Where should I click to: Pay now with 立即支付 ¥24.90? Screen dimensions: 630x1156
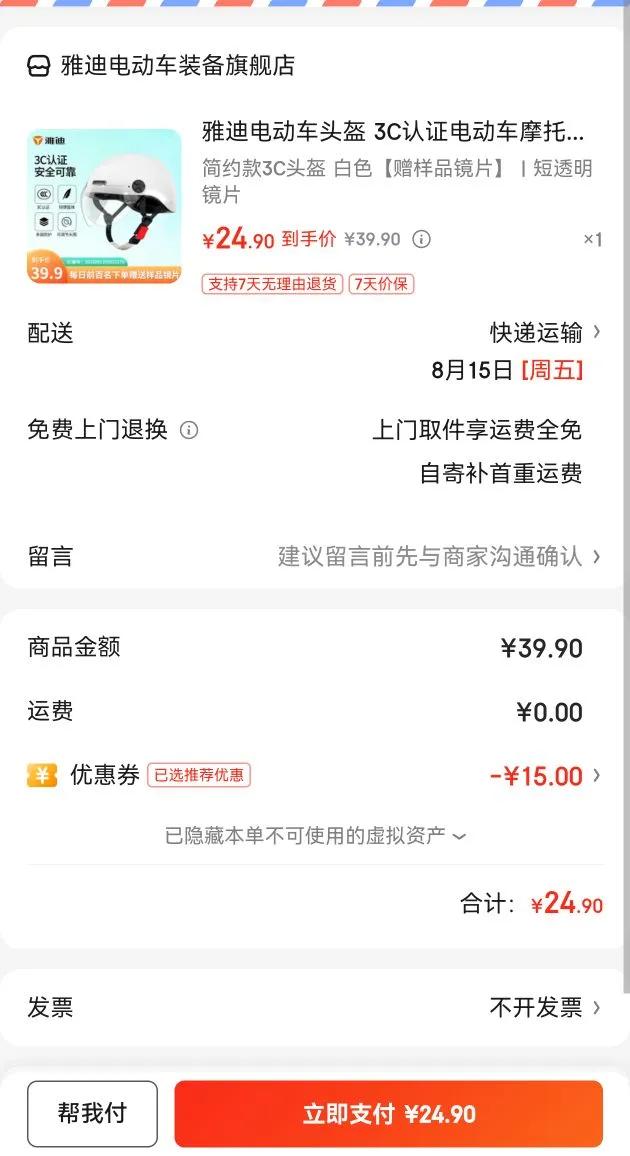(389, 1113)
